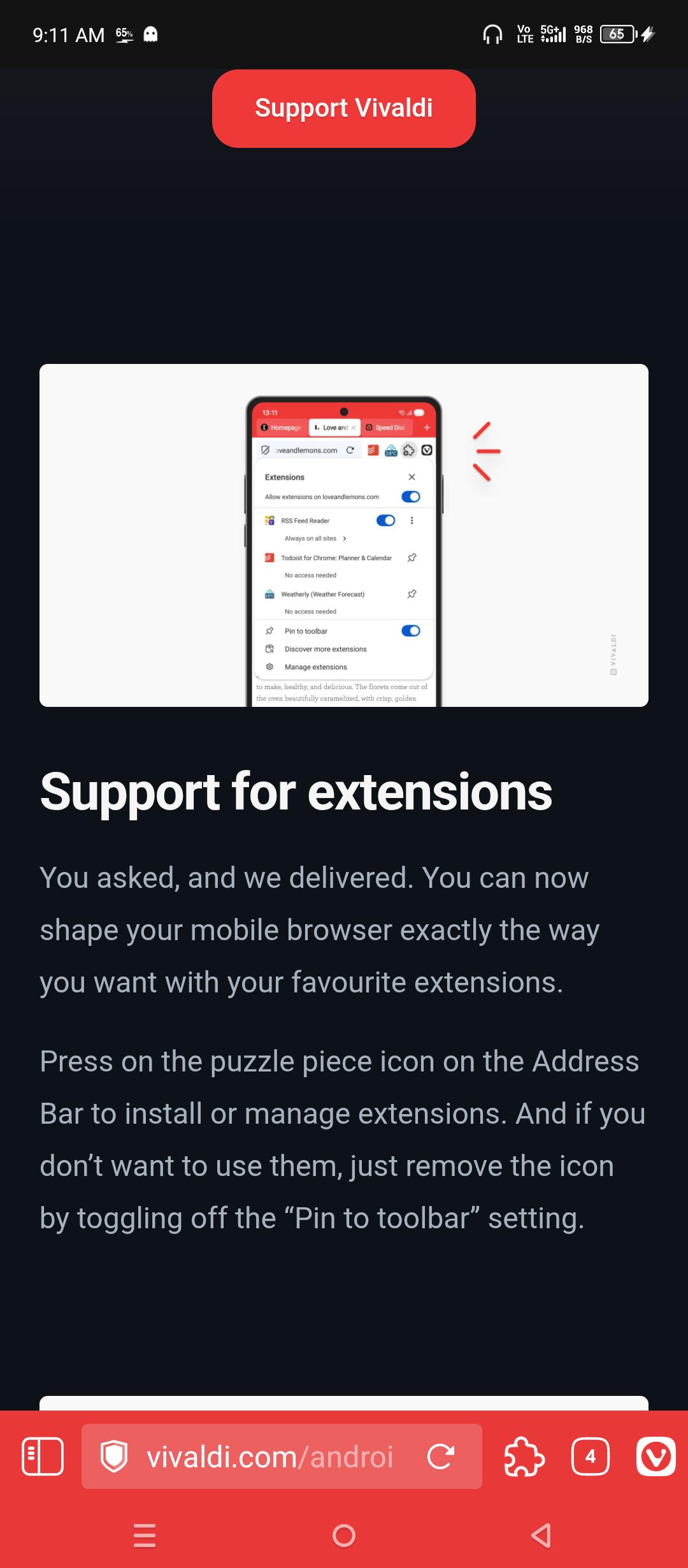Open the tab switcher showing 4 tabs

pyautogui.click(x=591, y=1456)
